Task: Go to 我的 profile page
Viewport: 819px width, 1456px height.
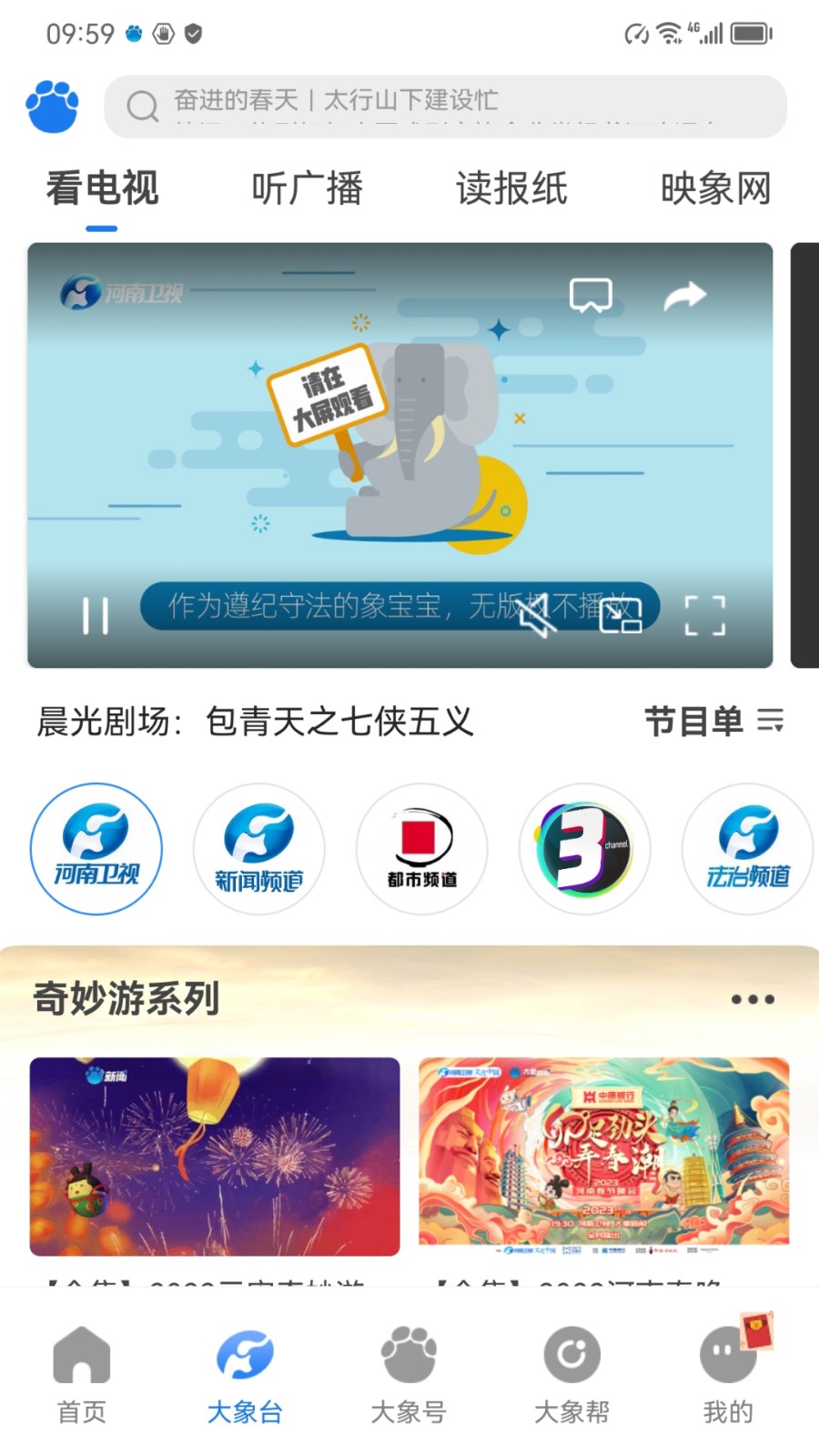Action: coord(726,1374)
